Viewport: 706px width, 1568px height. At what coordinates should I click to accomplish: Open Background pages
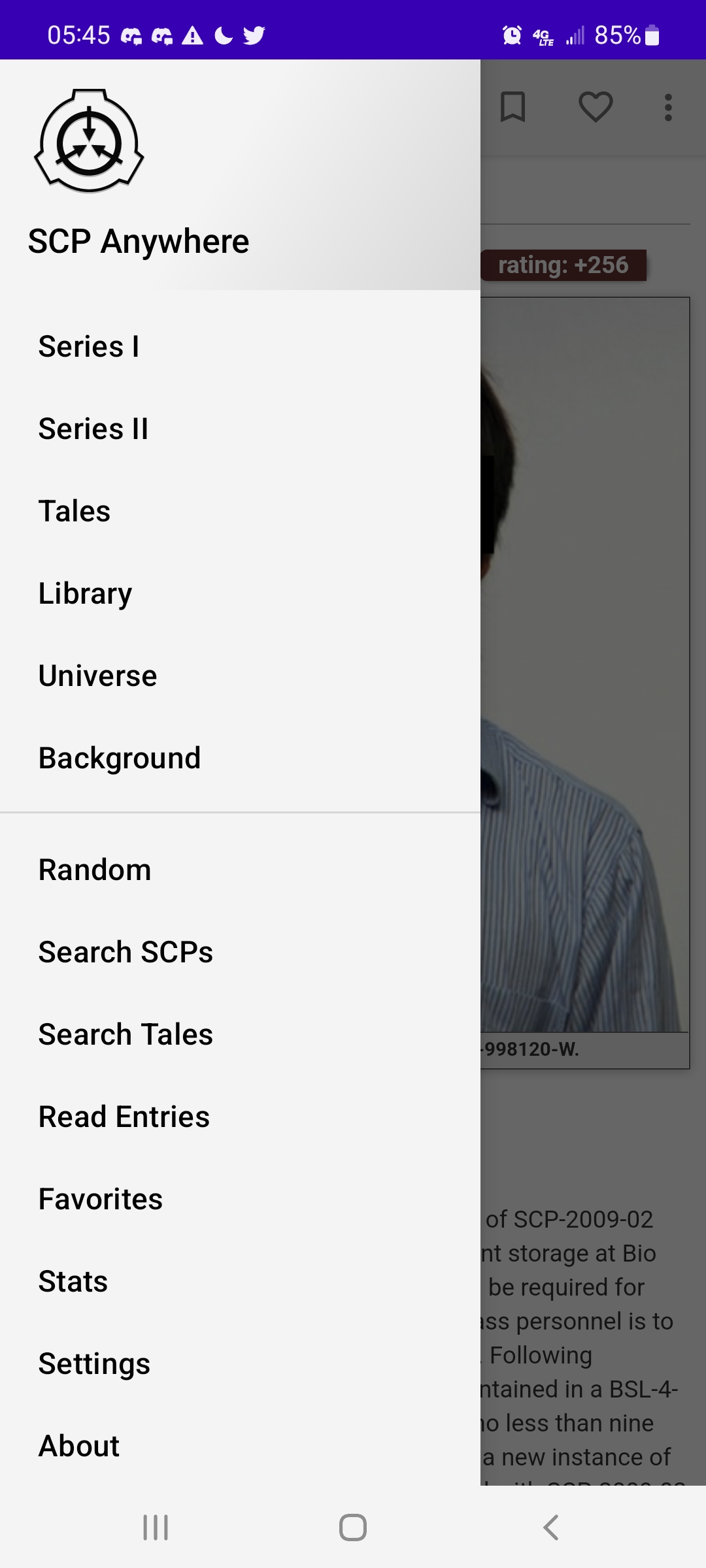(x=240, y=758)
